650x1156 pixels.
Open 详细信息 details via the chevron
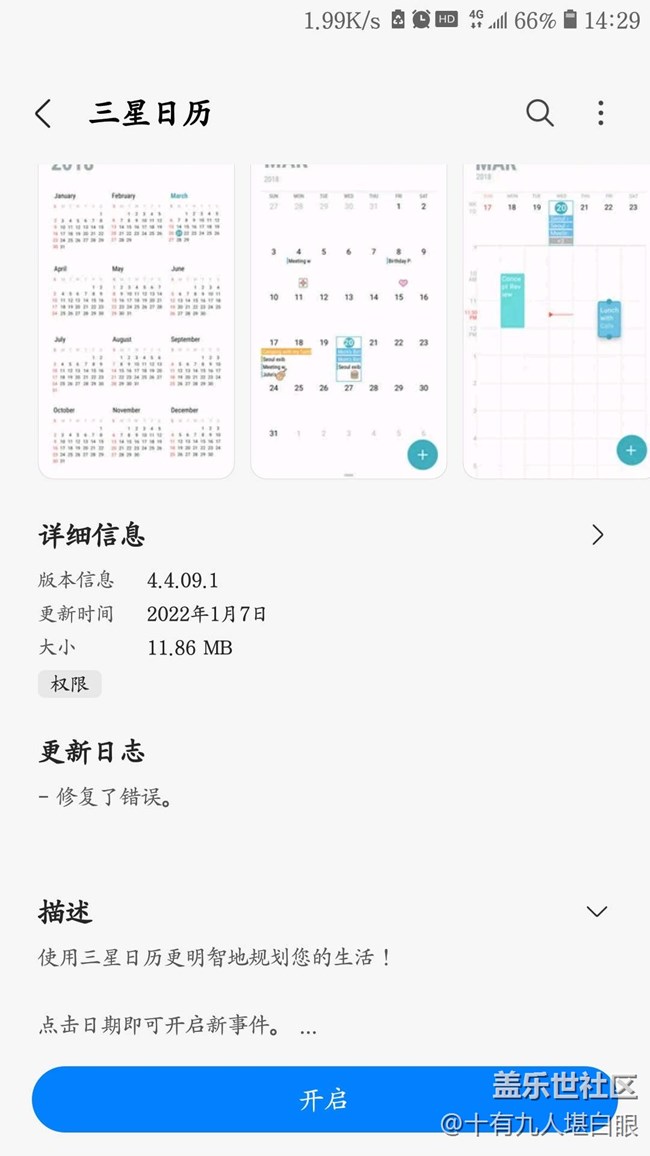pyautogui.click(x=597, y=535)
